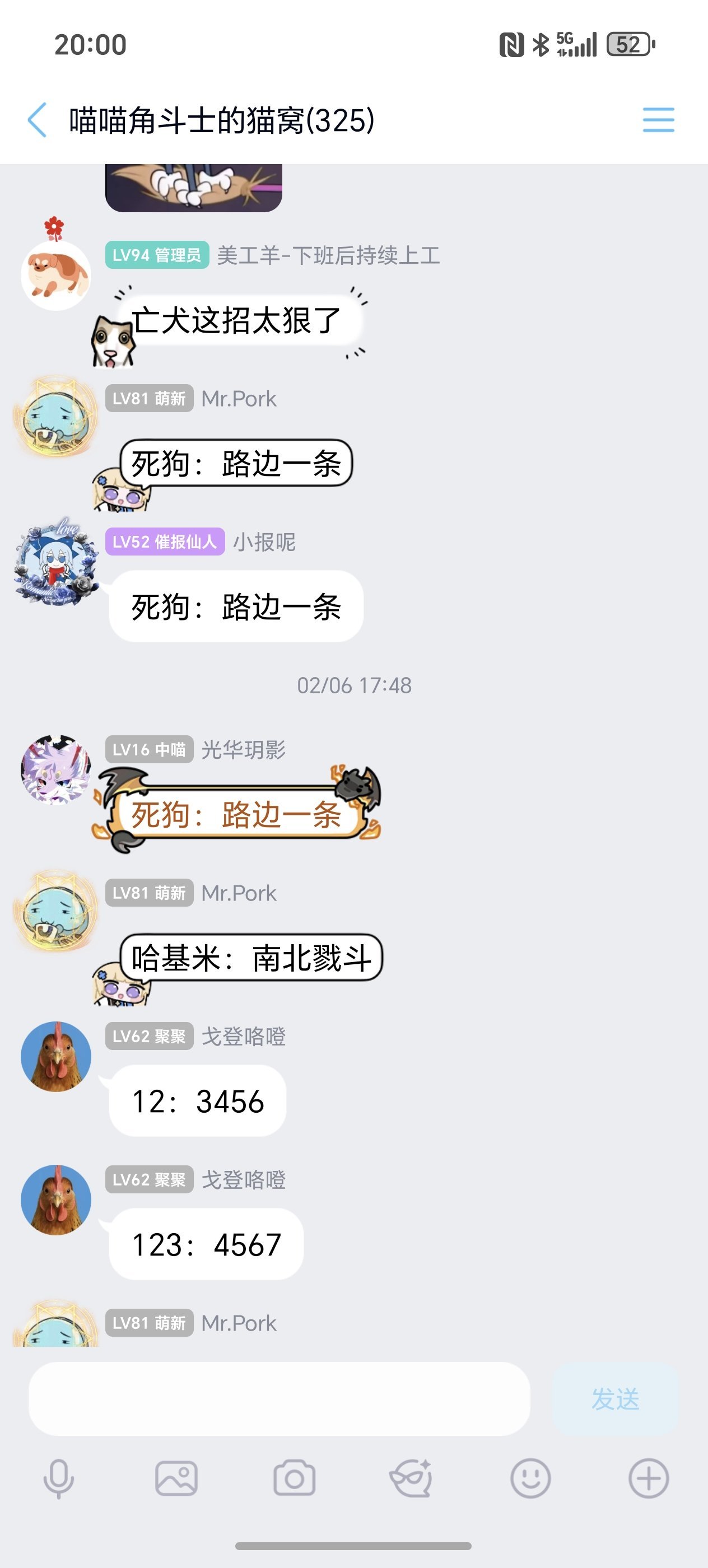Start voice input with the microphone
Screen dimensions: 708x1568
(58, 1478)
